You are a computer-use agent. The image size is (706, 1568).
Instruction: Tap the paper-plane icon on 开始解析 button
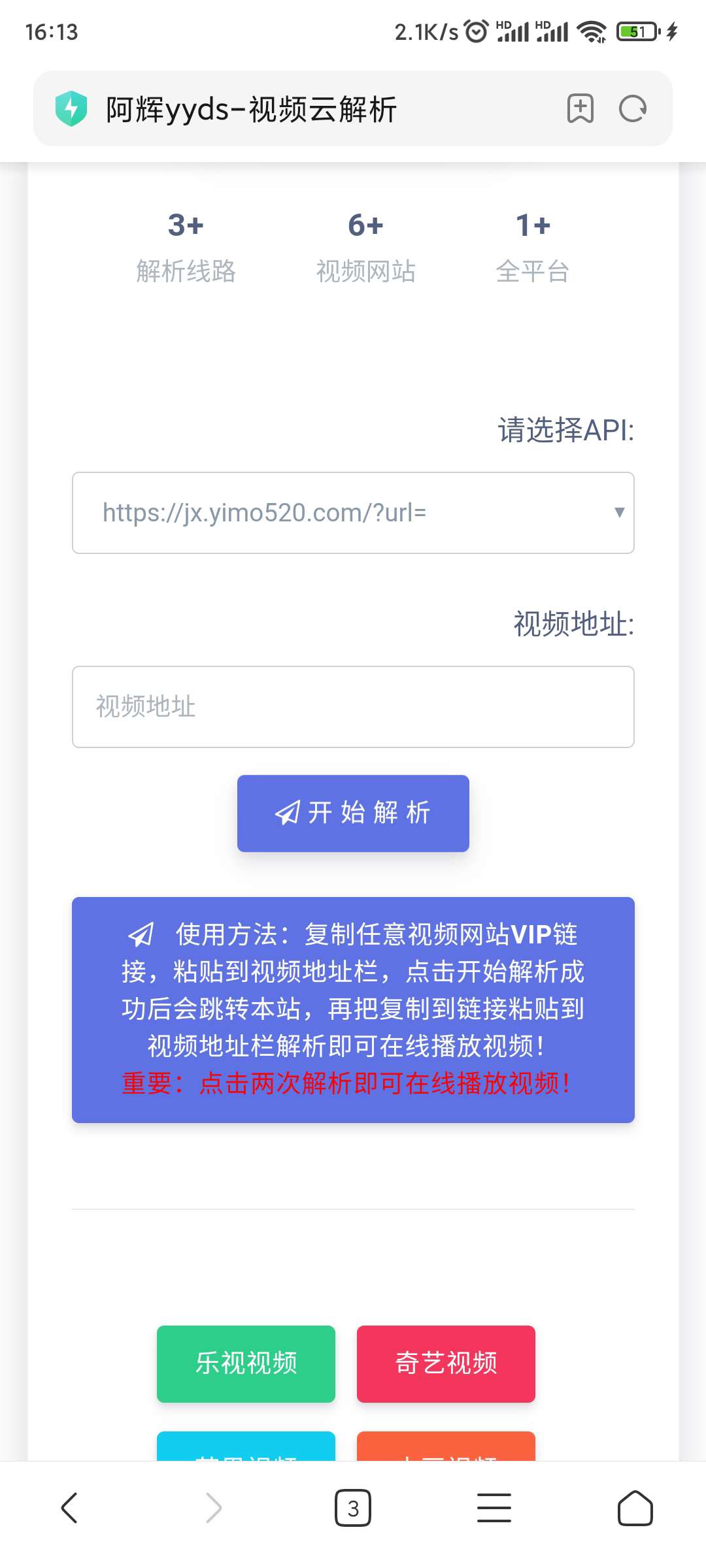[x=288, y=813]
